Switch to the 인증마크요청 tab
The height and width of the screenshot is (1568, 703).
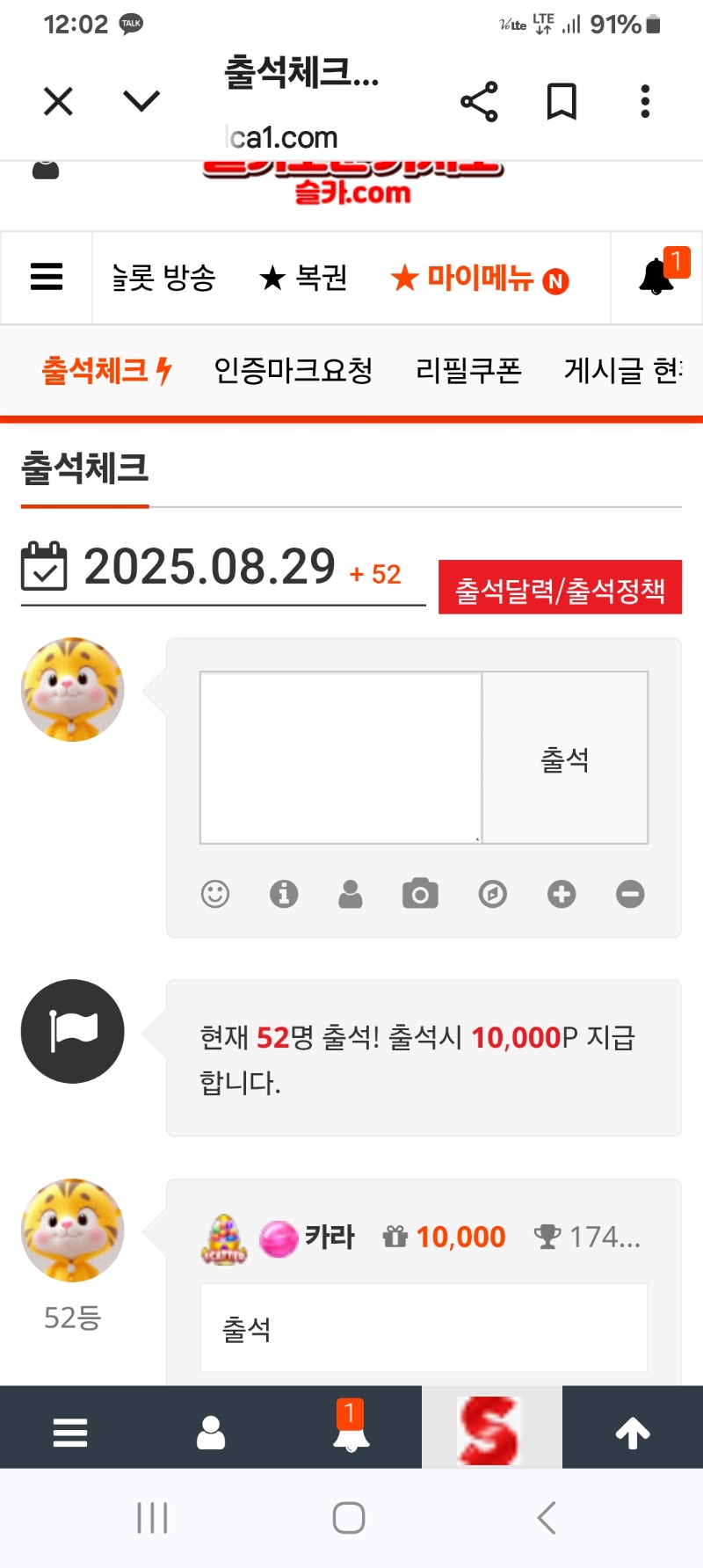pos(294,371)
